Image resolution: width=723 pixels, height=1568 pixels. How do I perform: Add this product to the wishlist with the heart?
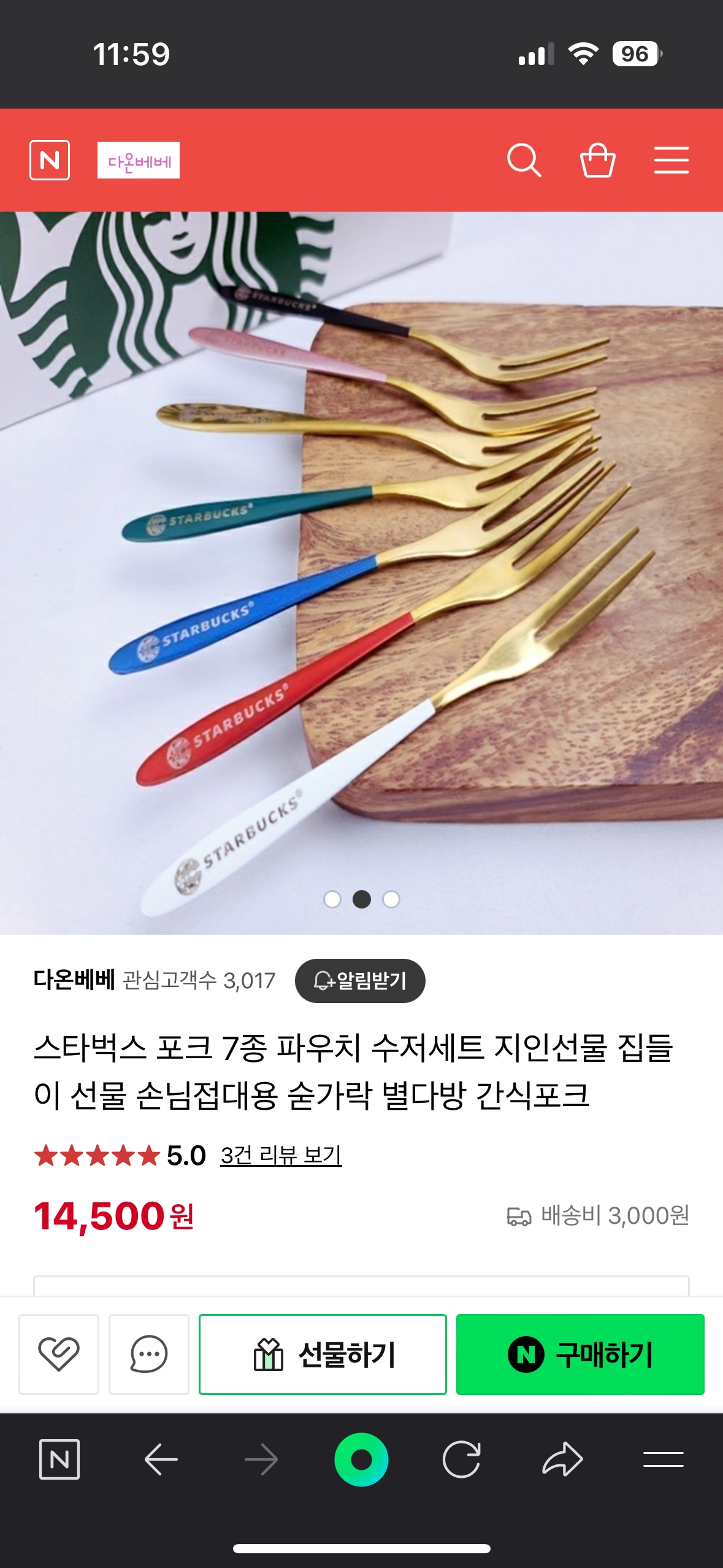(59, 1354)
